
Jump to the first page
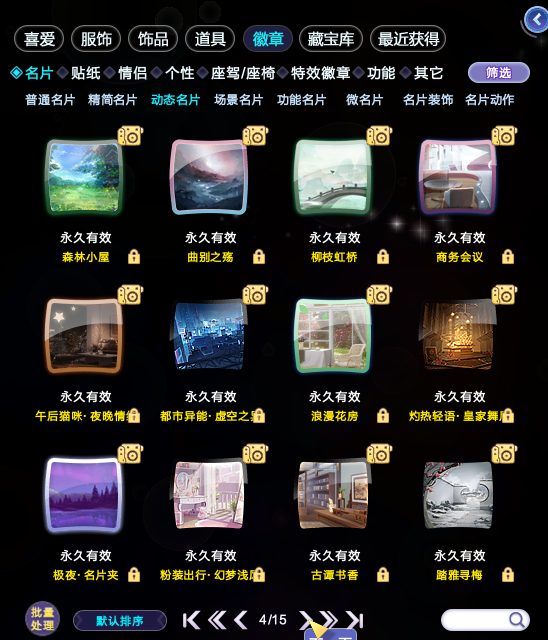coord(191,620)
